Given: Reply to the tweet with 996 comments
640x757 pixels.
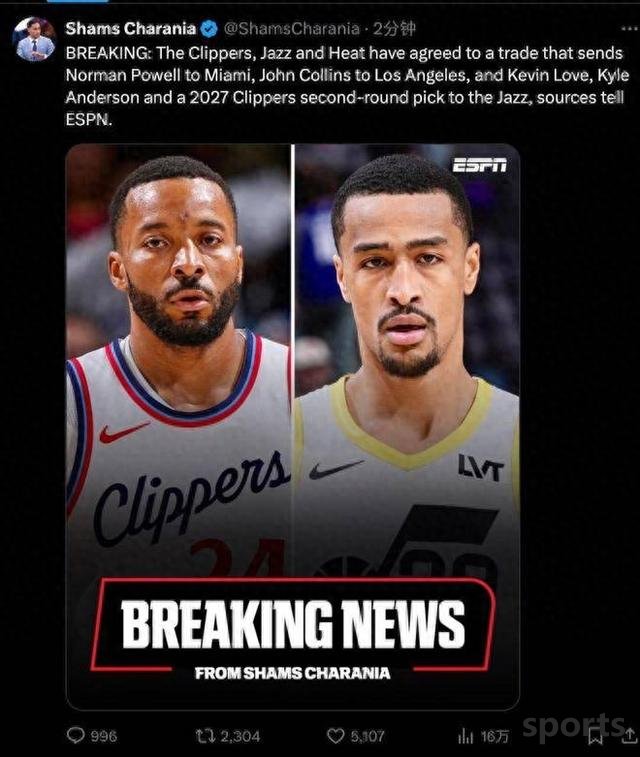Looking at the screenshot, I should point(76,735).
